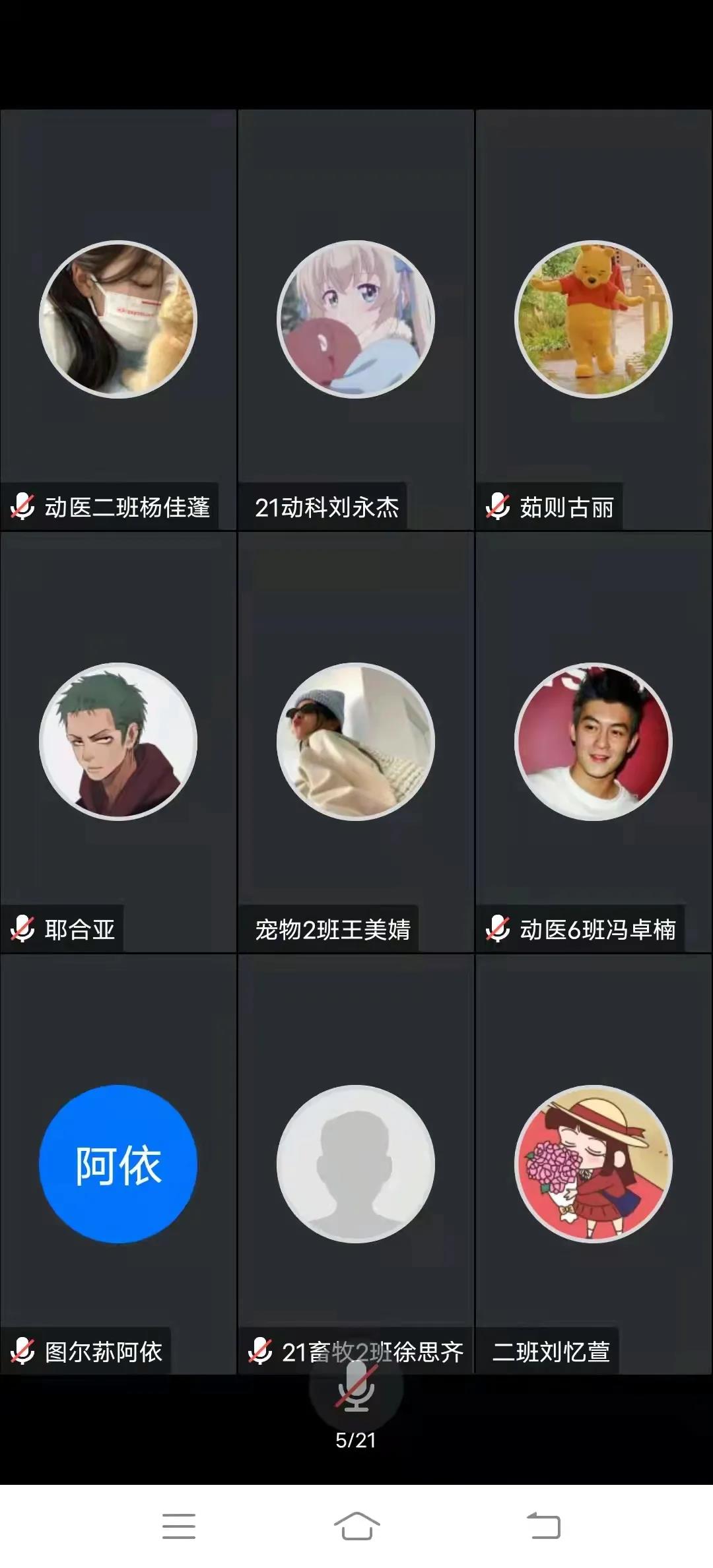713x1568 pixels.
Task: Select participant tile 21动科刘永杰
Action: pos(356,319)
